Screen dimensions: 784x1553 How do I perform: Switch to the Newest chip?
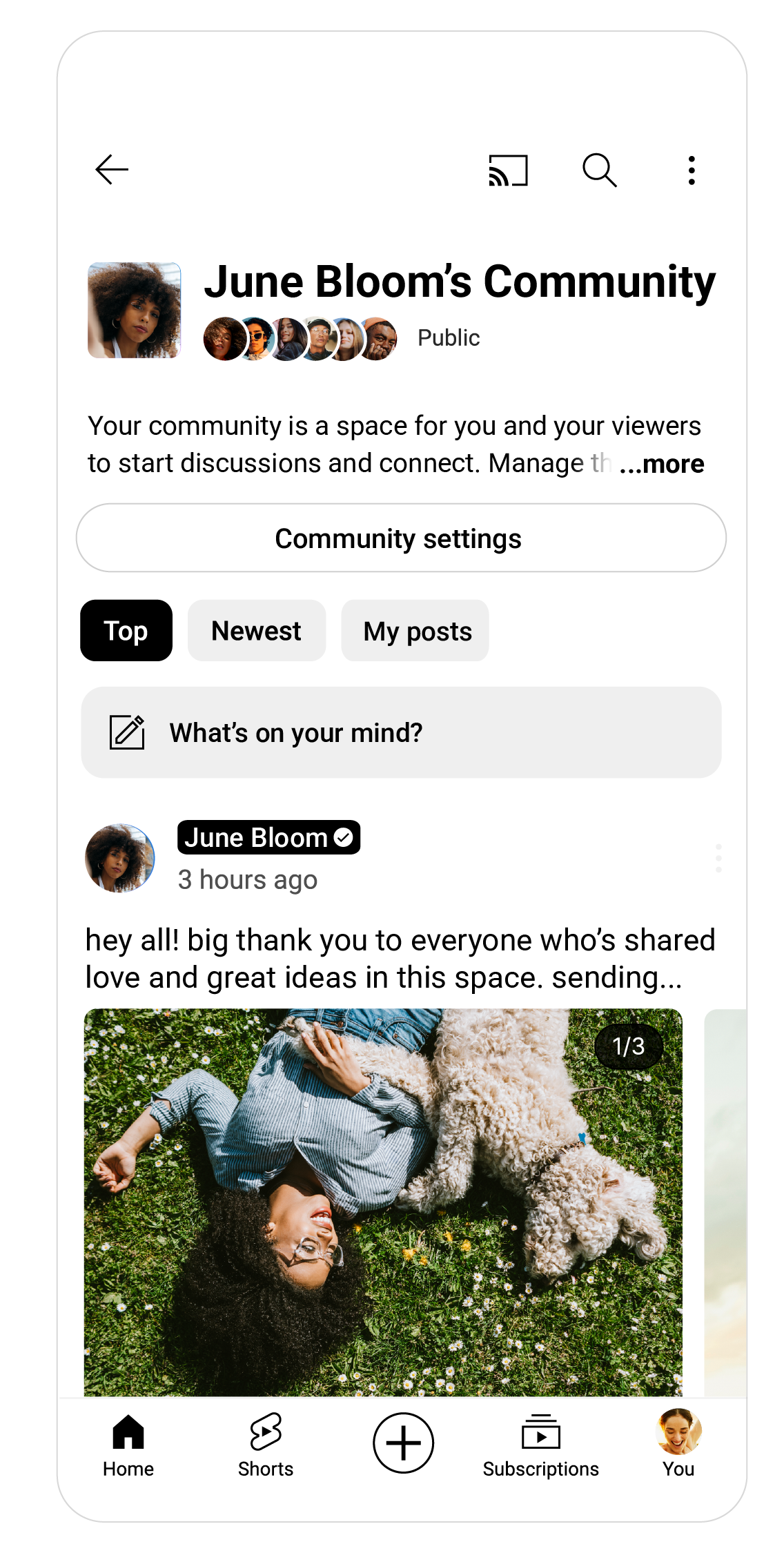pos(257,630)
